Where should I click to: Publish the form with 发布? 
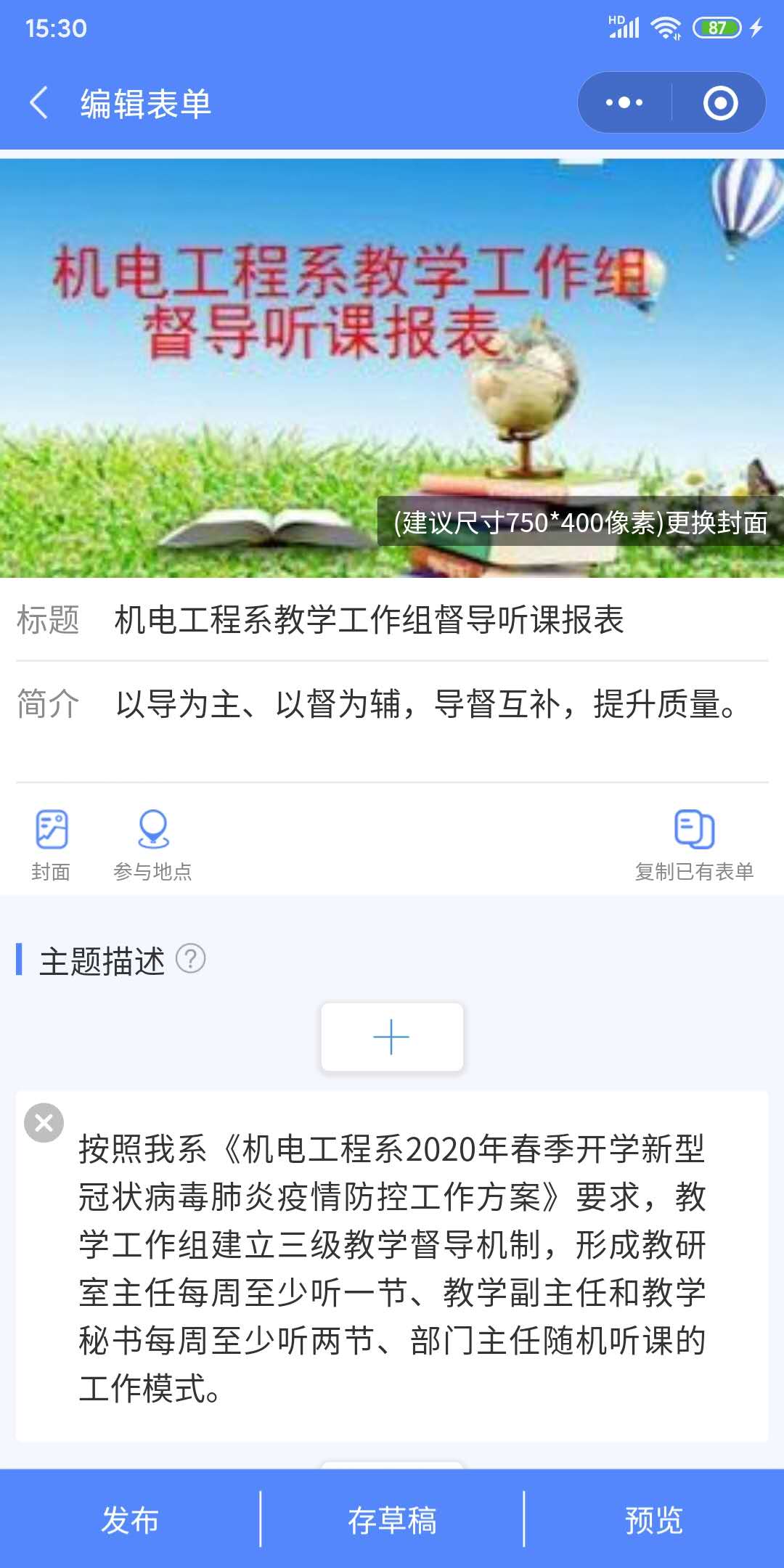[130, 1519]
